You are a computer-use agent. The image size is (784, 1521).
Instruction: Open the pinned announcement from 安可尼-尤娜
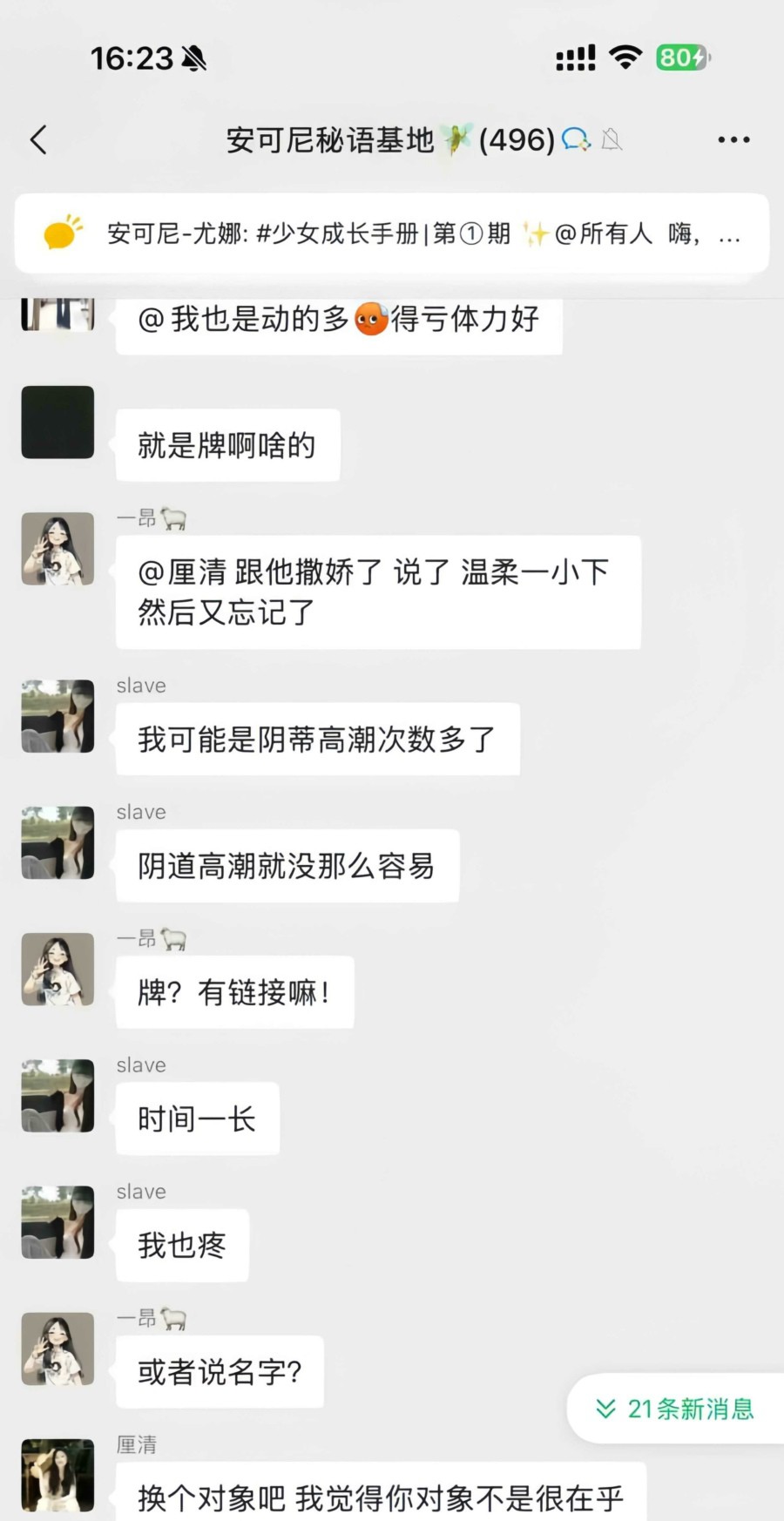pos(391,233)
